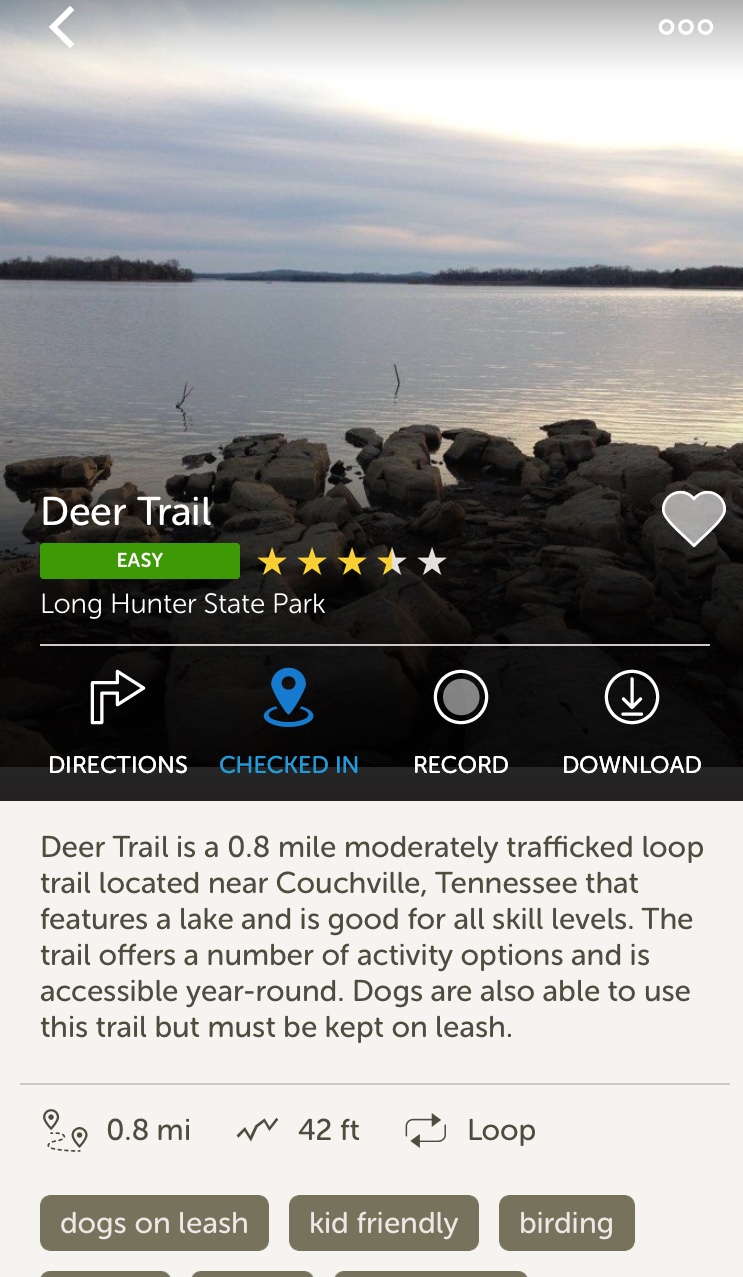
Task: Go back using the top arrow
Action: pos(62,27)
